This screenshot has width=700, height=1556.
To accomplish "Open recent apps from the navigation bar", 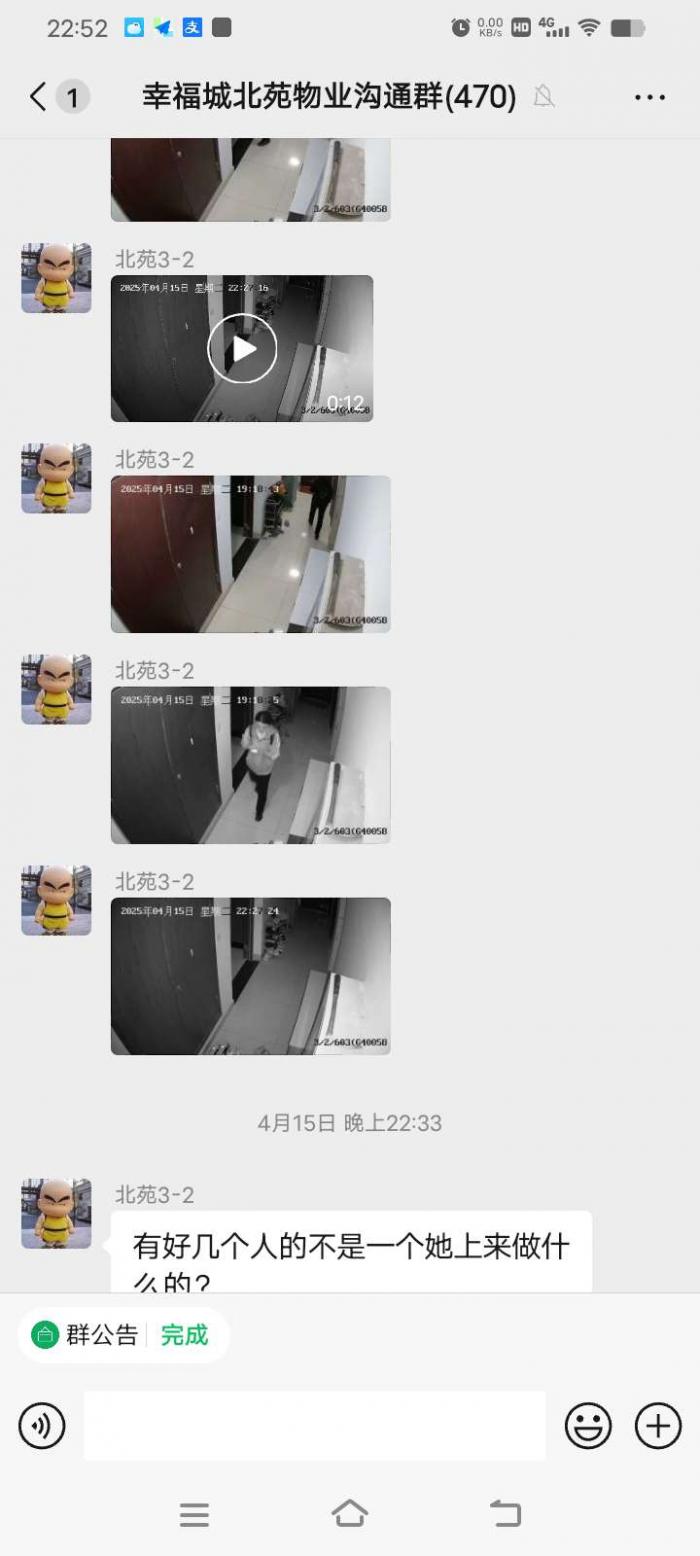I will click(194, 1514).
